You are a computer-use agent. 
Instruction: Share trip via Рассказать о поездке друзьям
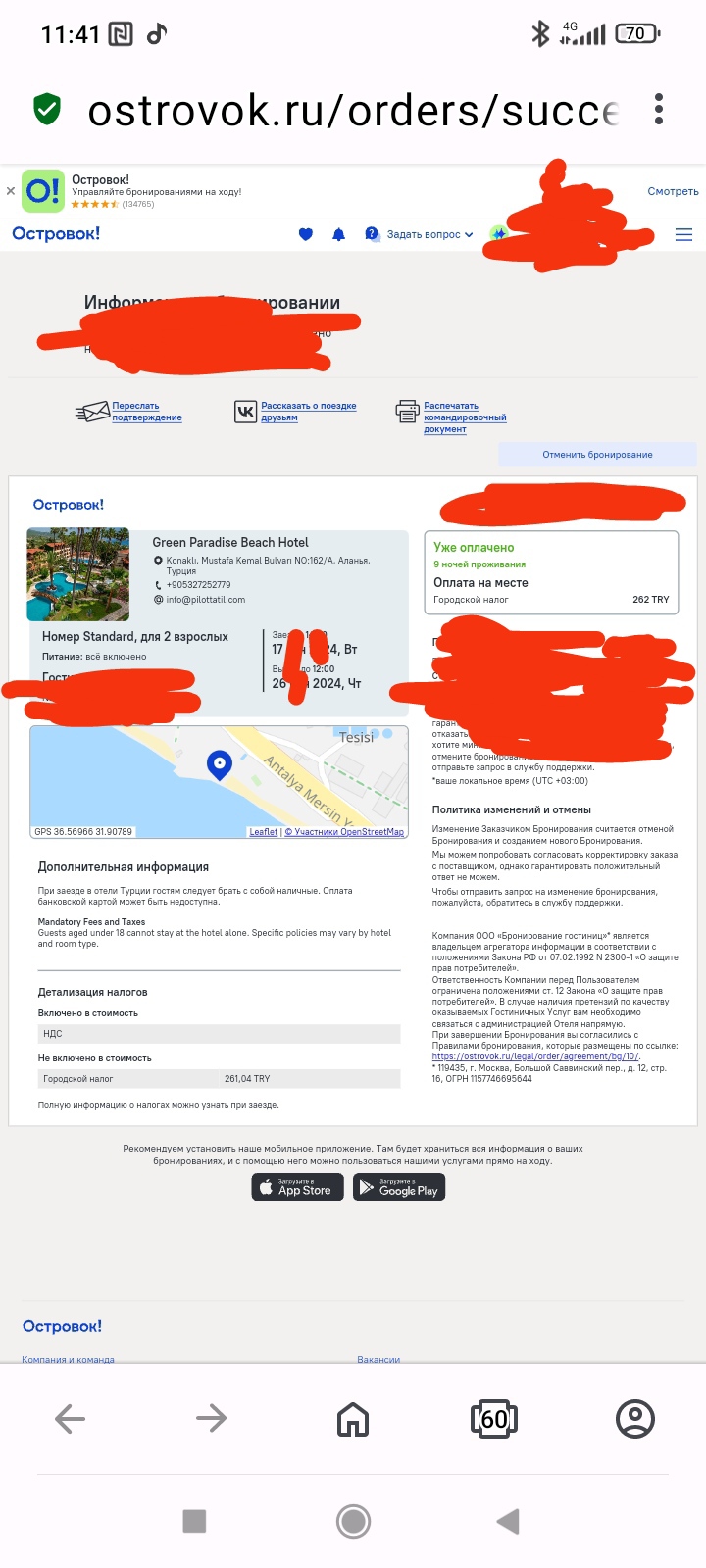(x=308, y=412)
